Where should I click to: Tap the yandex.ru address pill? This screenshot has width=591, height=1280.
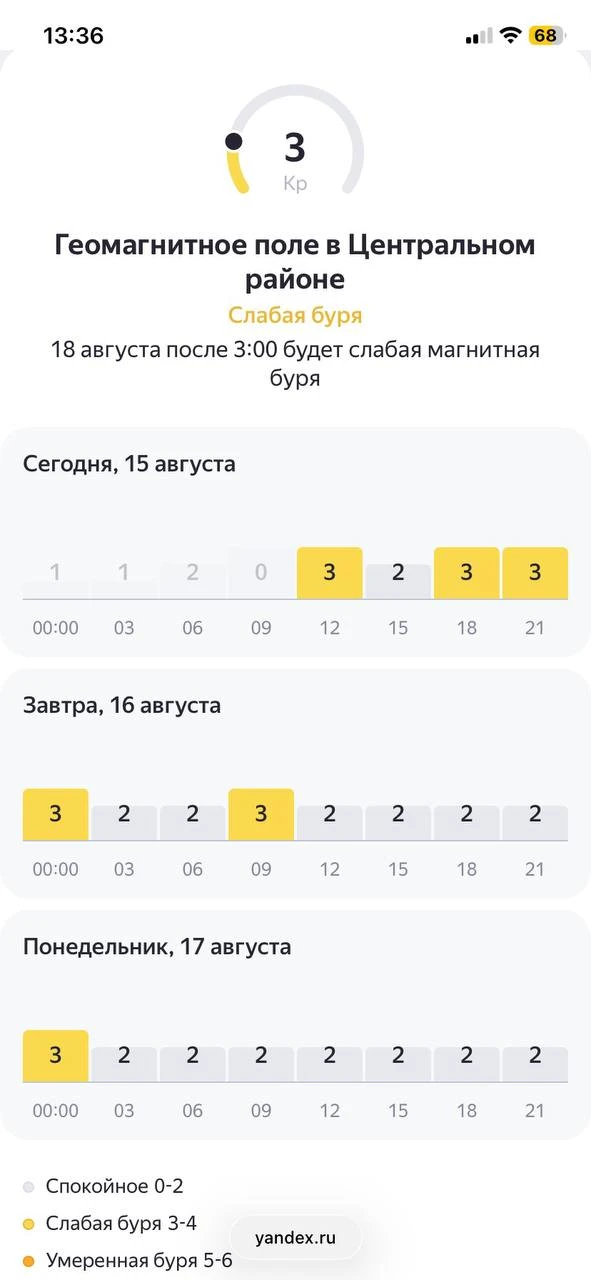point(295,1238)
